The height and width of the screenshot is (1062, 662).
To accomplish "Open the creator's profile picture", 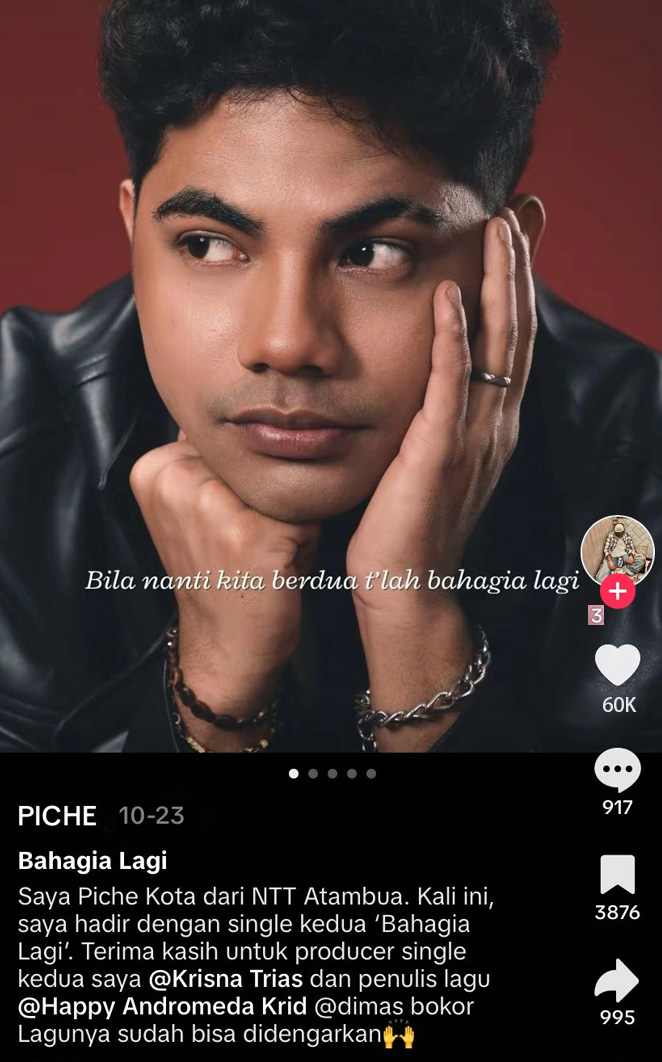I will tap(617, 548).
